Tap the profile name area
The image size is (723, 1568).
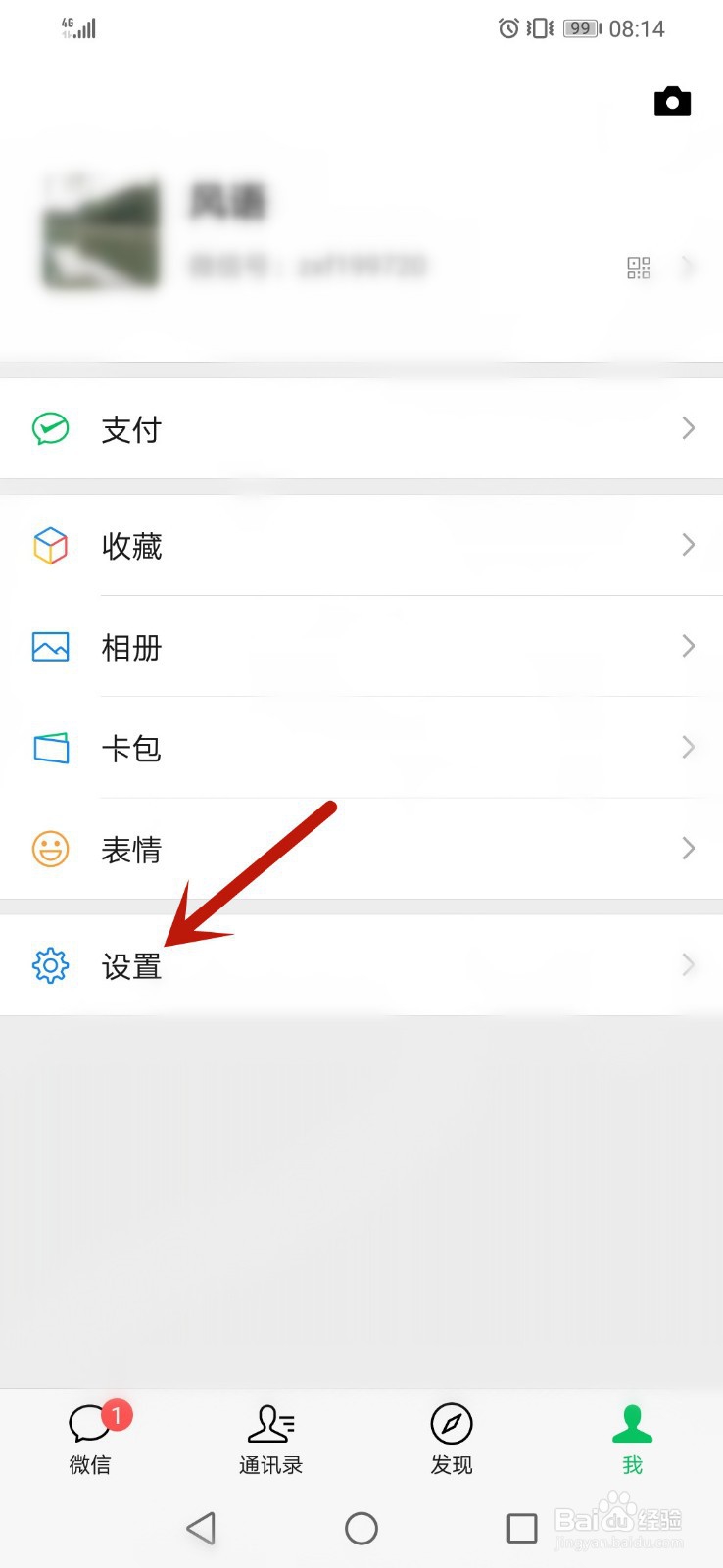tap(227, 201)
